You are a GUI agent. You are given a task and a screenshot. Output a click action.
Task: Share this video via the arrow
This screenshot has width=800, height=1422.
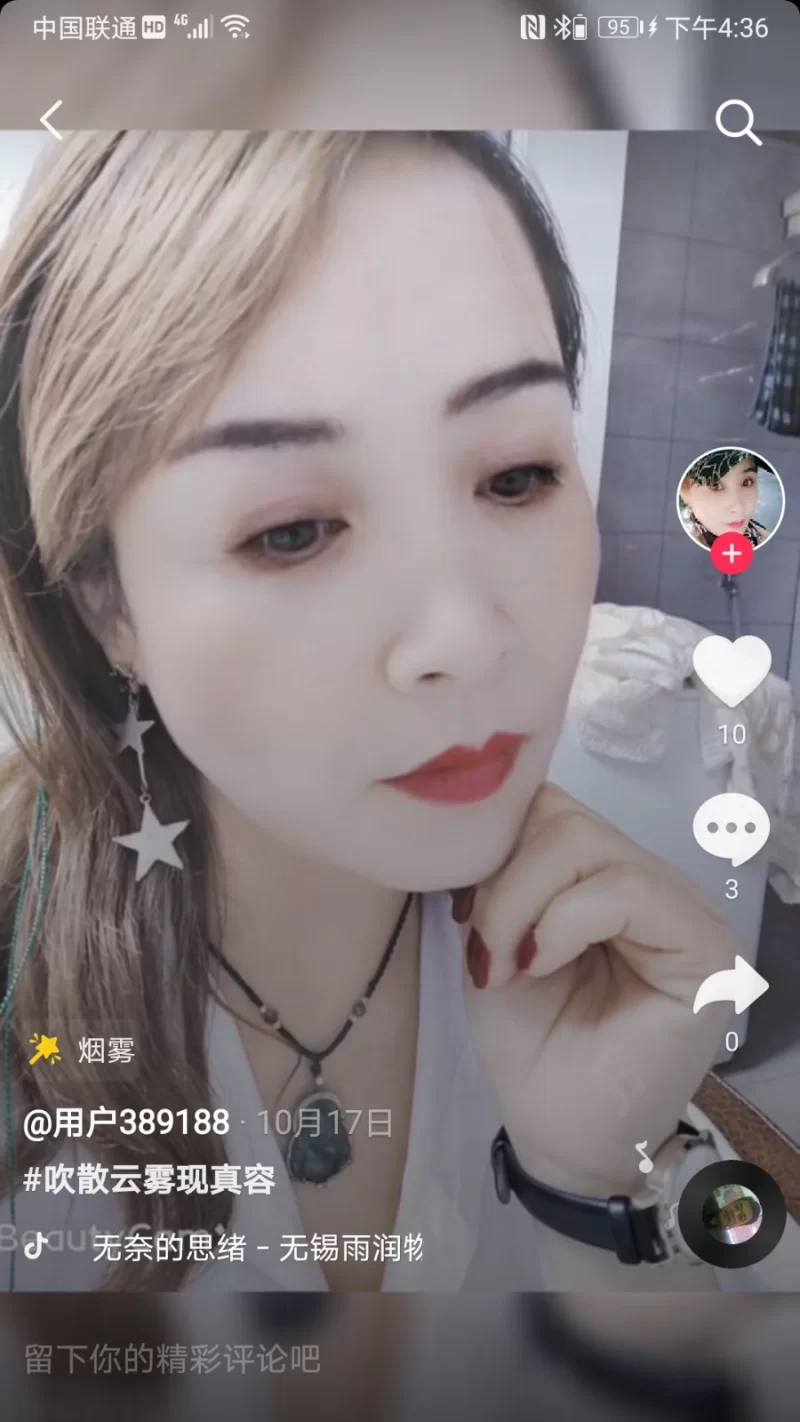[x=731, y=986]
